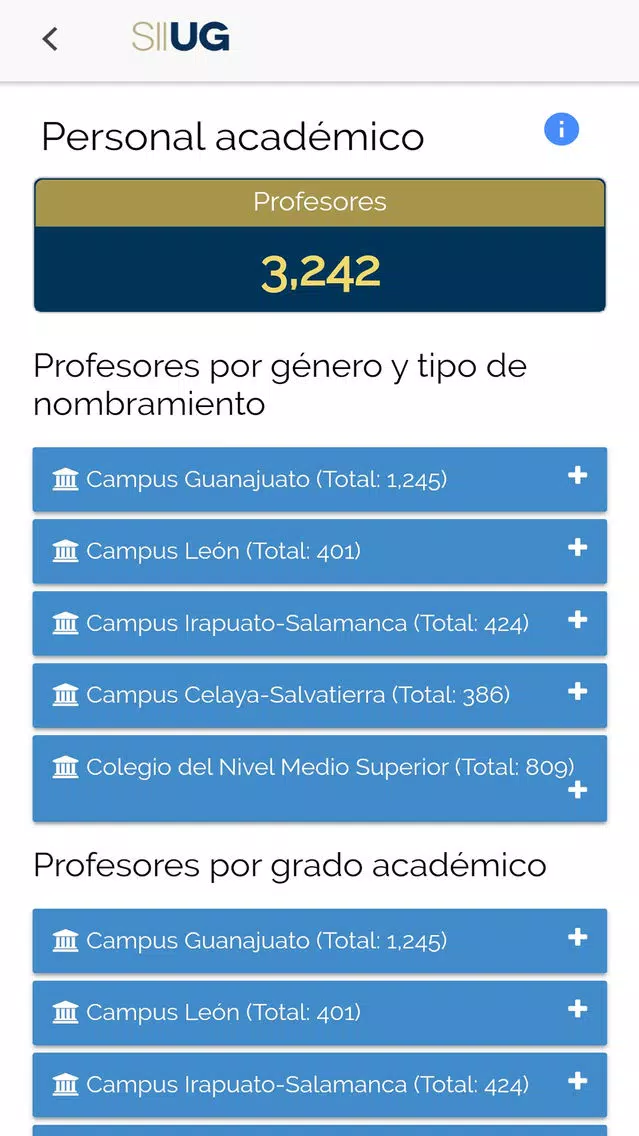Expand Campus León under grado académico
Viewport: 639px width, 1136px height.
[x=320, y=1013]
